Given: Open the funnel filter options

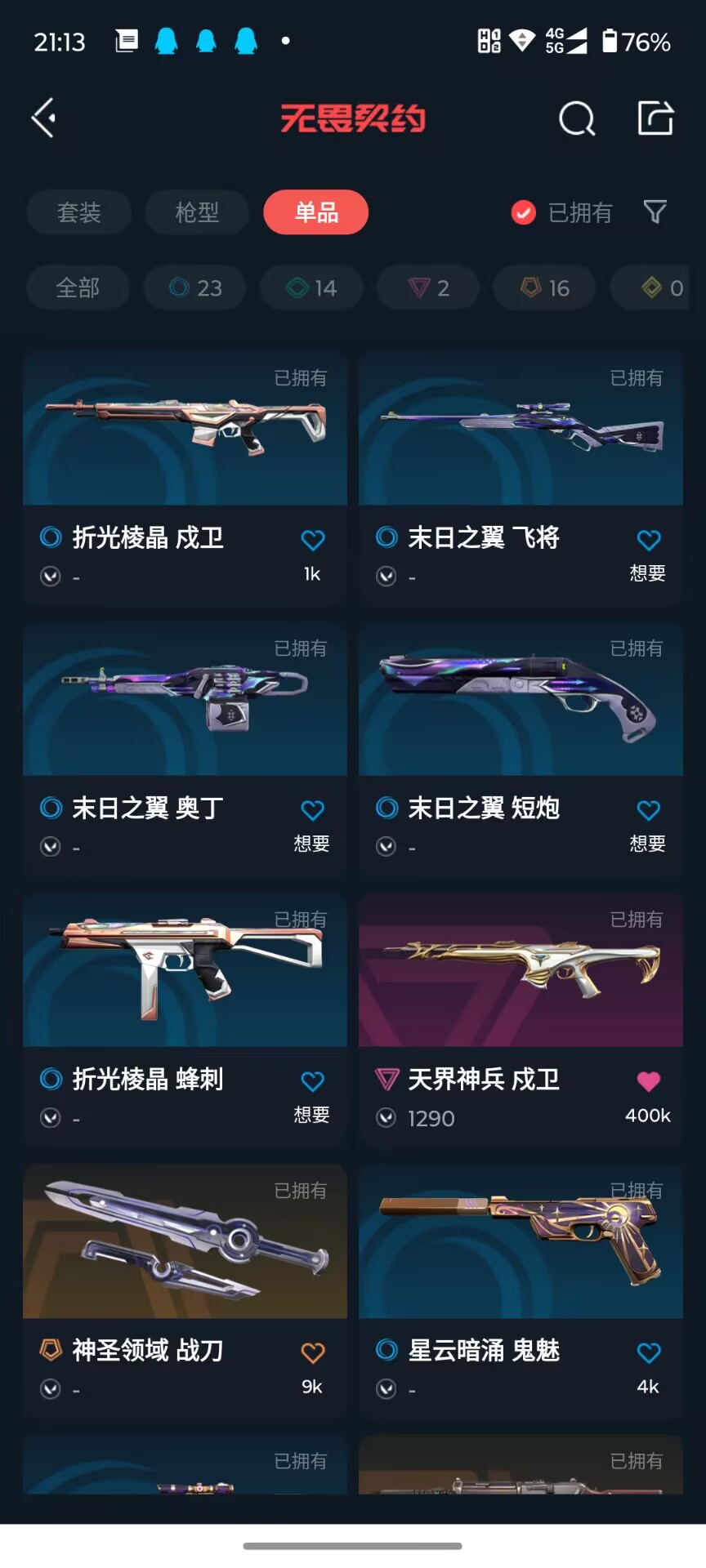Looking at the screenshot, I should [655, 212].
